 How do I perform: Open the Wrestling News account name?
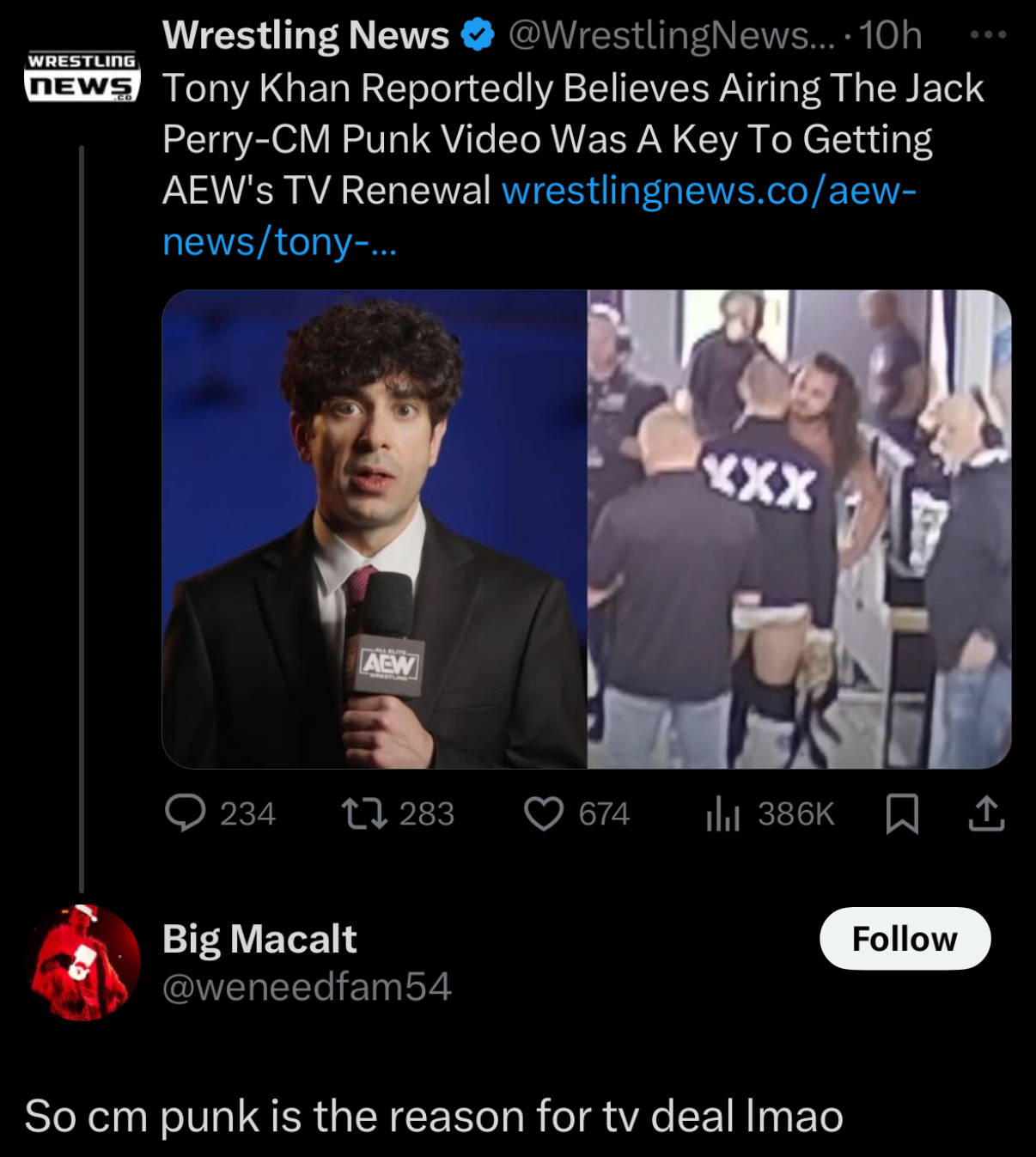click(x=306, y=36)
